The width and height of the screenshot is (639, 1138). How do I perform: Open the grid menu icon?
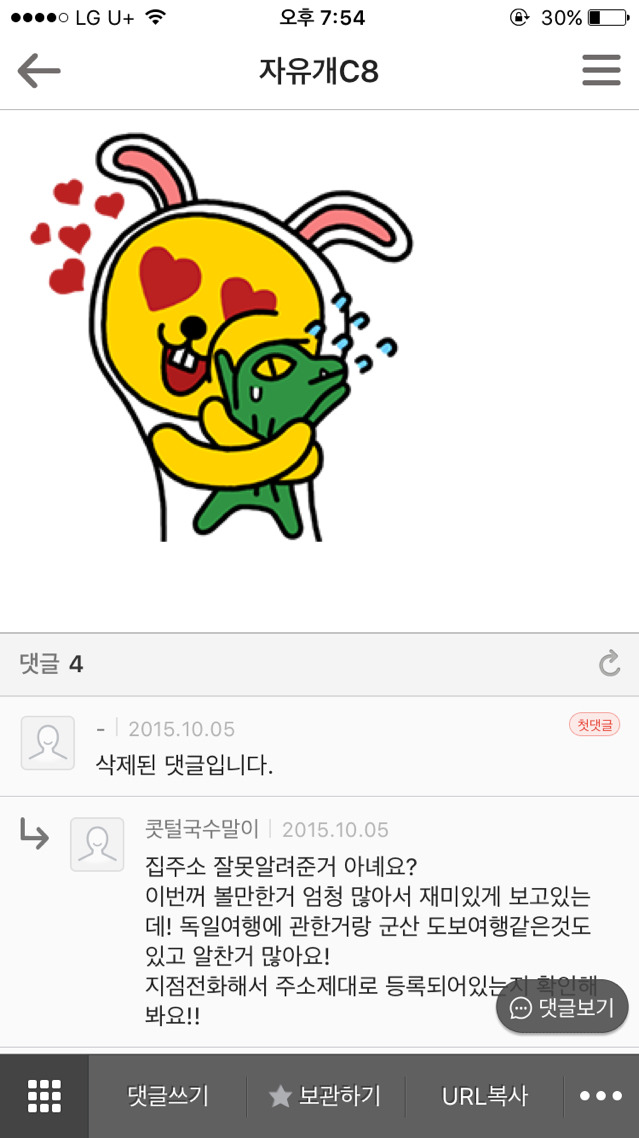(x=44, y=1096)
